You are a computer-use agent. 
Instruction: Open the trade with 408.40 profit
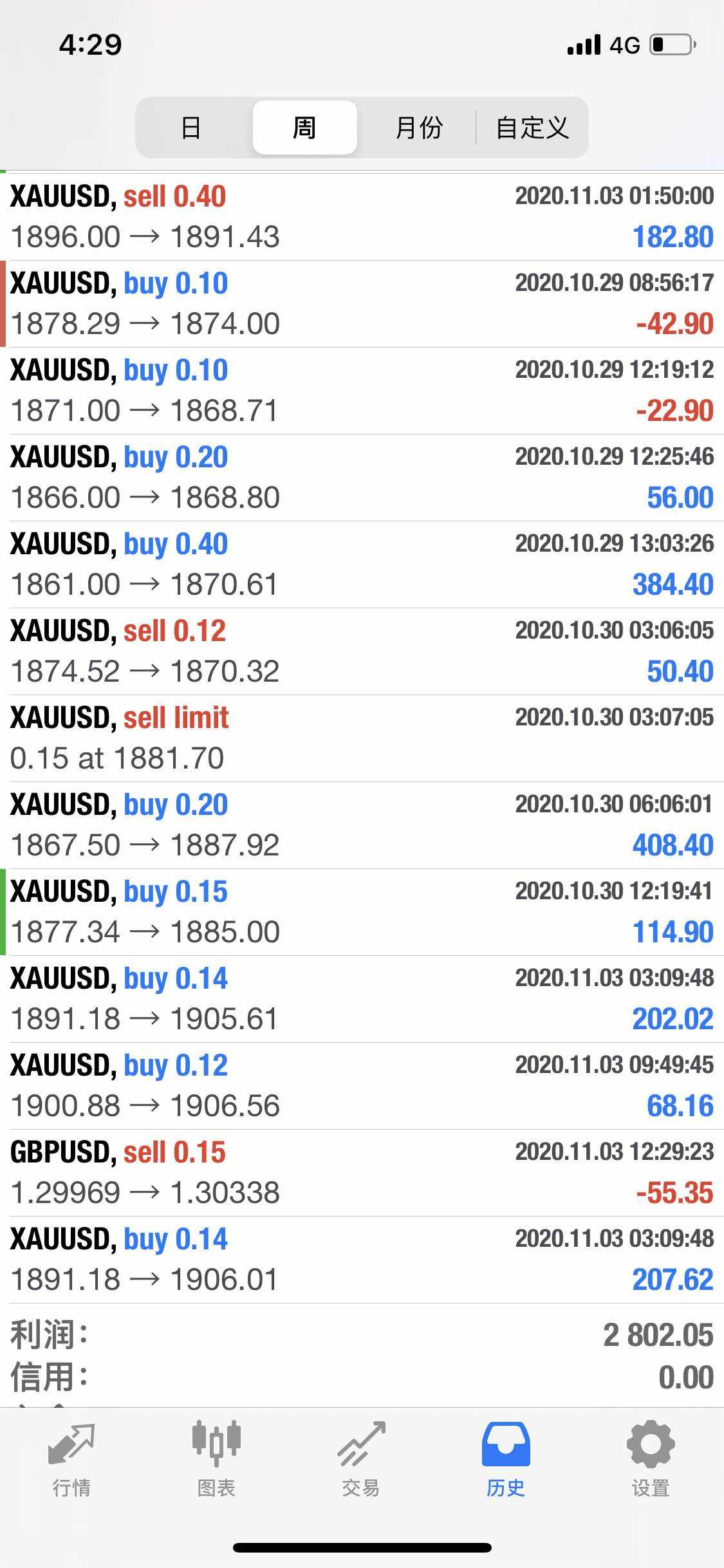[362, 825]
